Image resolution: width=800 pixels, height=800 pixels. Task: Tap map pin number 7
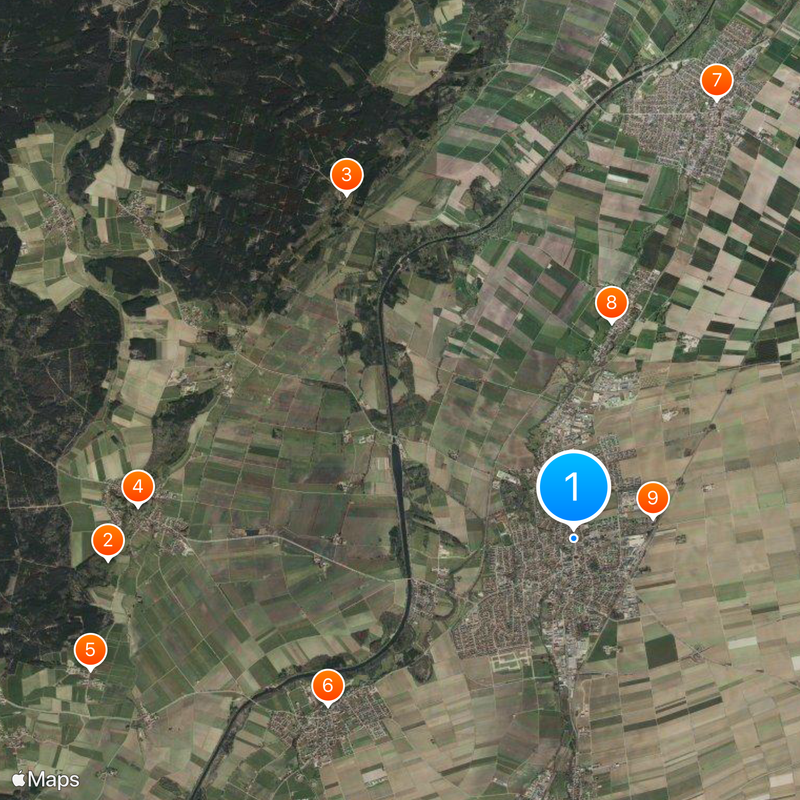click(x=715, y=80)
